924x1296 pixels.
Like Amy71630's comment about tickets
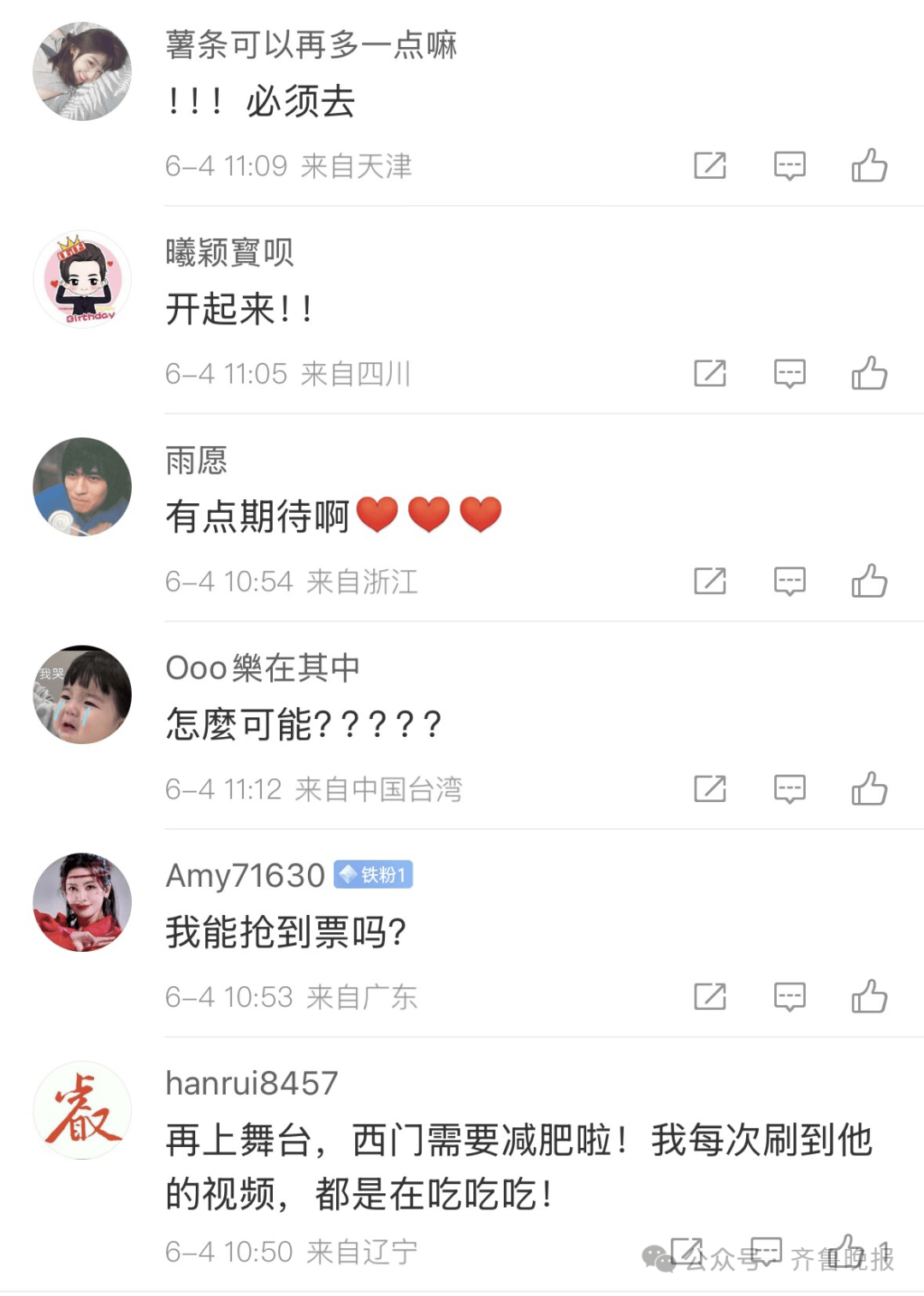pos(869,996)
